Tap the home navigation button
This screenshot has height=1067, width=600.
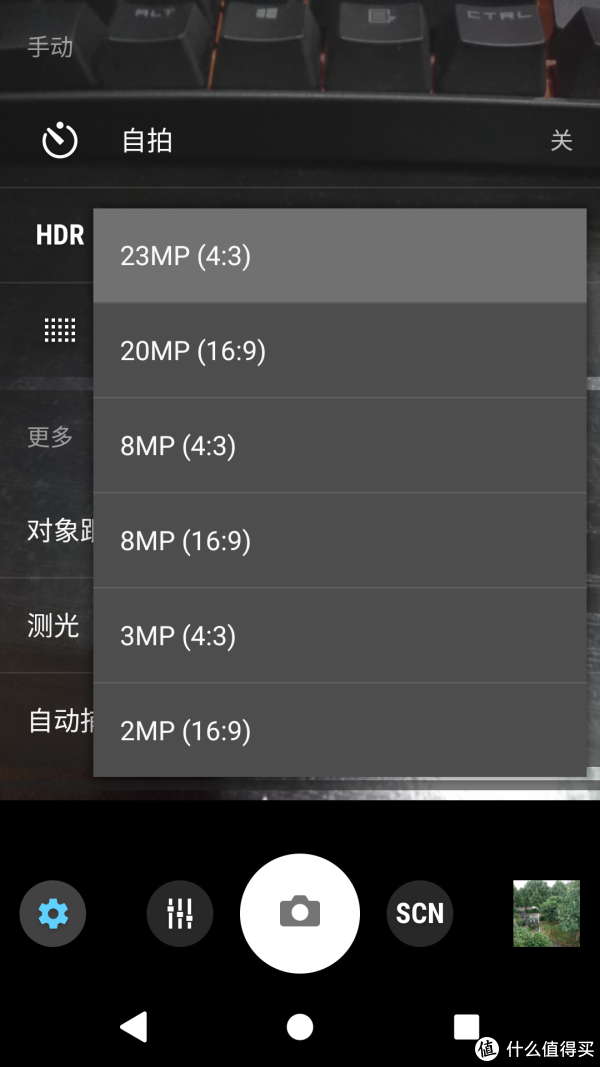point(300,1027)
